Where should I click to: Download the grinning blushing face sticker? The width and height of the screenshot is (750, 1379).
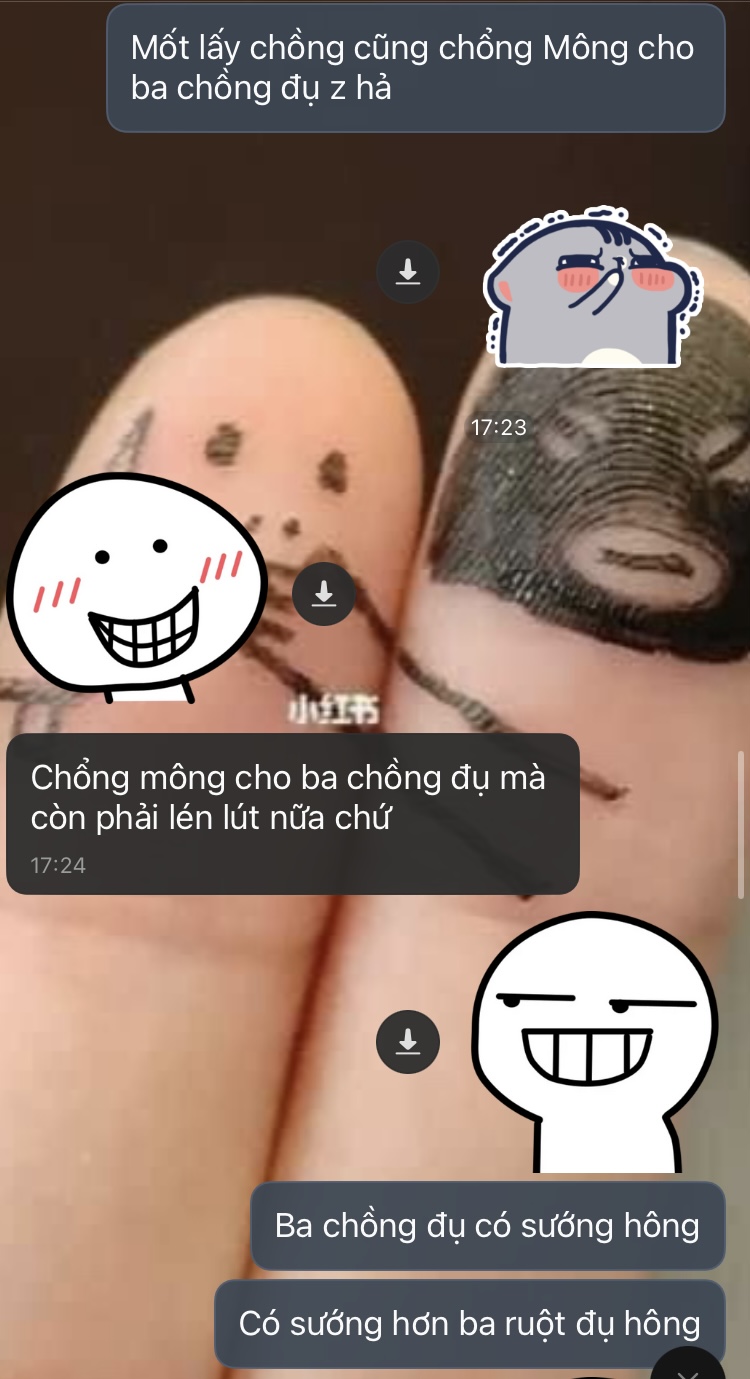(323, 594)
